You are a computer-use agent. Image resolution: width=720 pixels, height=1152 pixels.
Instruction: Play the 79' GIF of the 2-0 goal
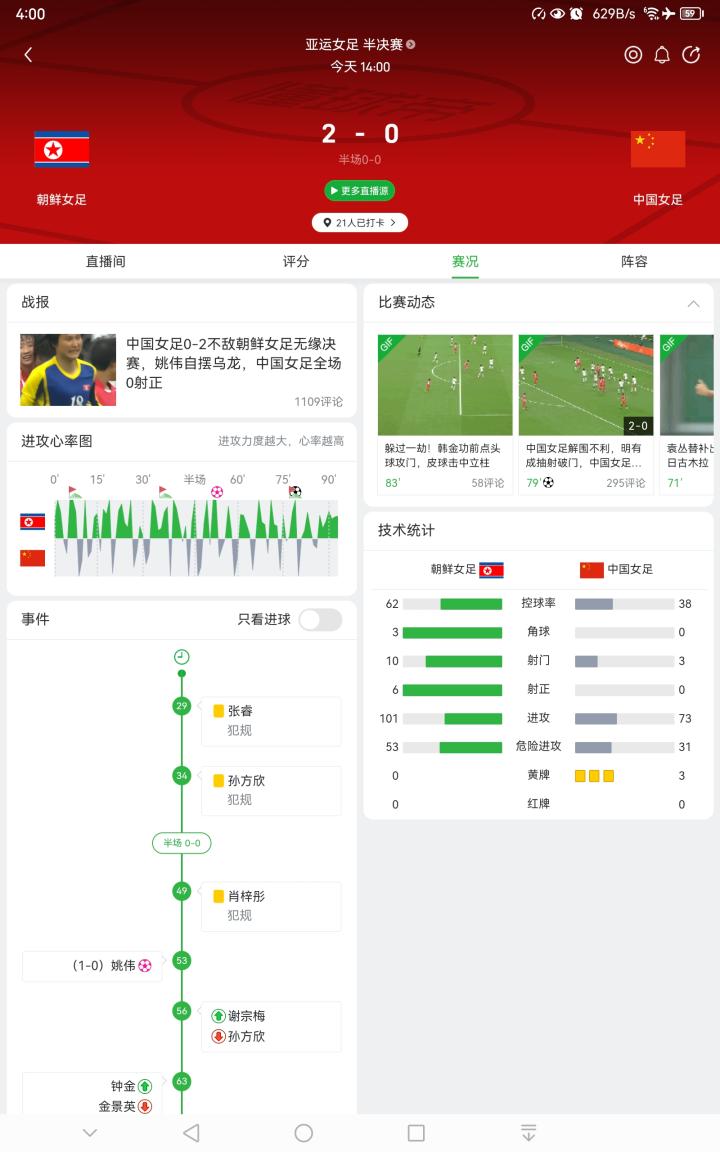[x=586, y=415]
